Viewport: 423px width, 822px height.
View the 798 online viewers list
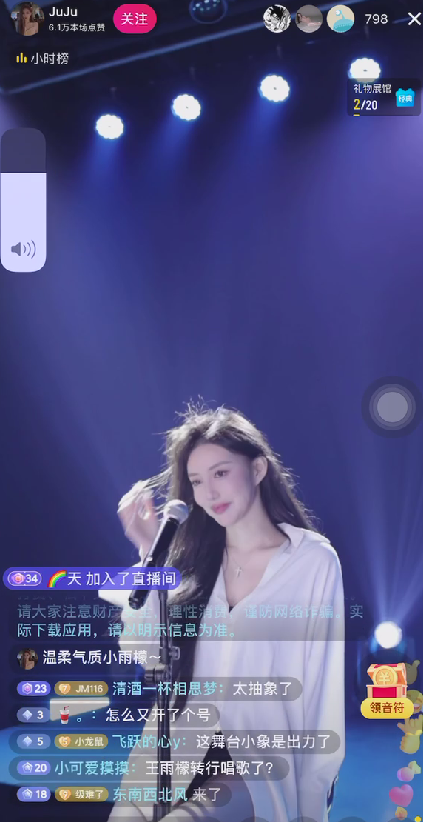376,19
